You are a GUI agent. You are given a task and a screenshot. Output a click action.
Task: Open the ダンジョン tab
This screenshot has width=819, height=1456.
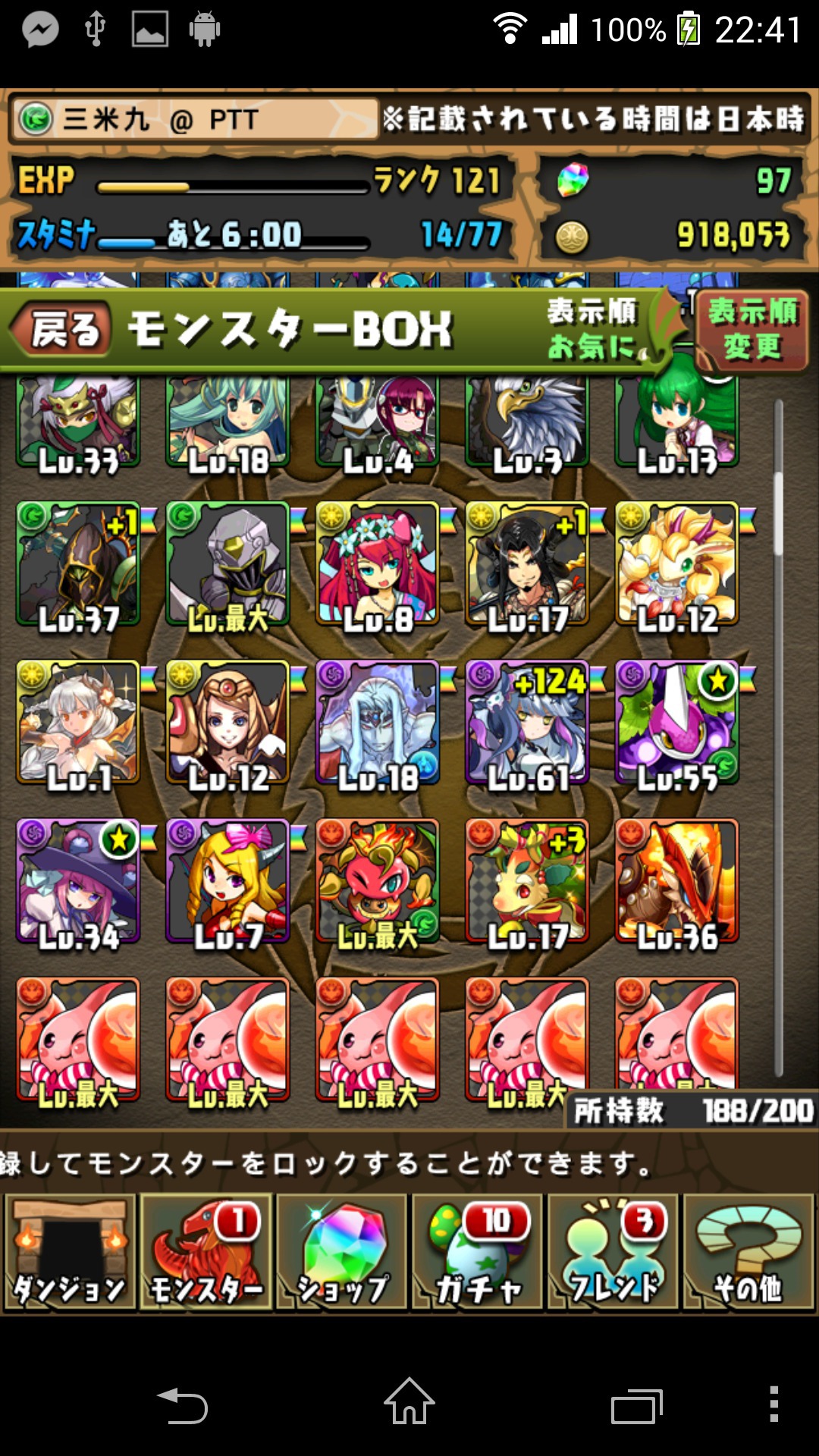point(70,1251)
